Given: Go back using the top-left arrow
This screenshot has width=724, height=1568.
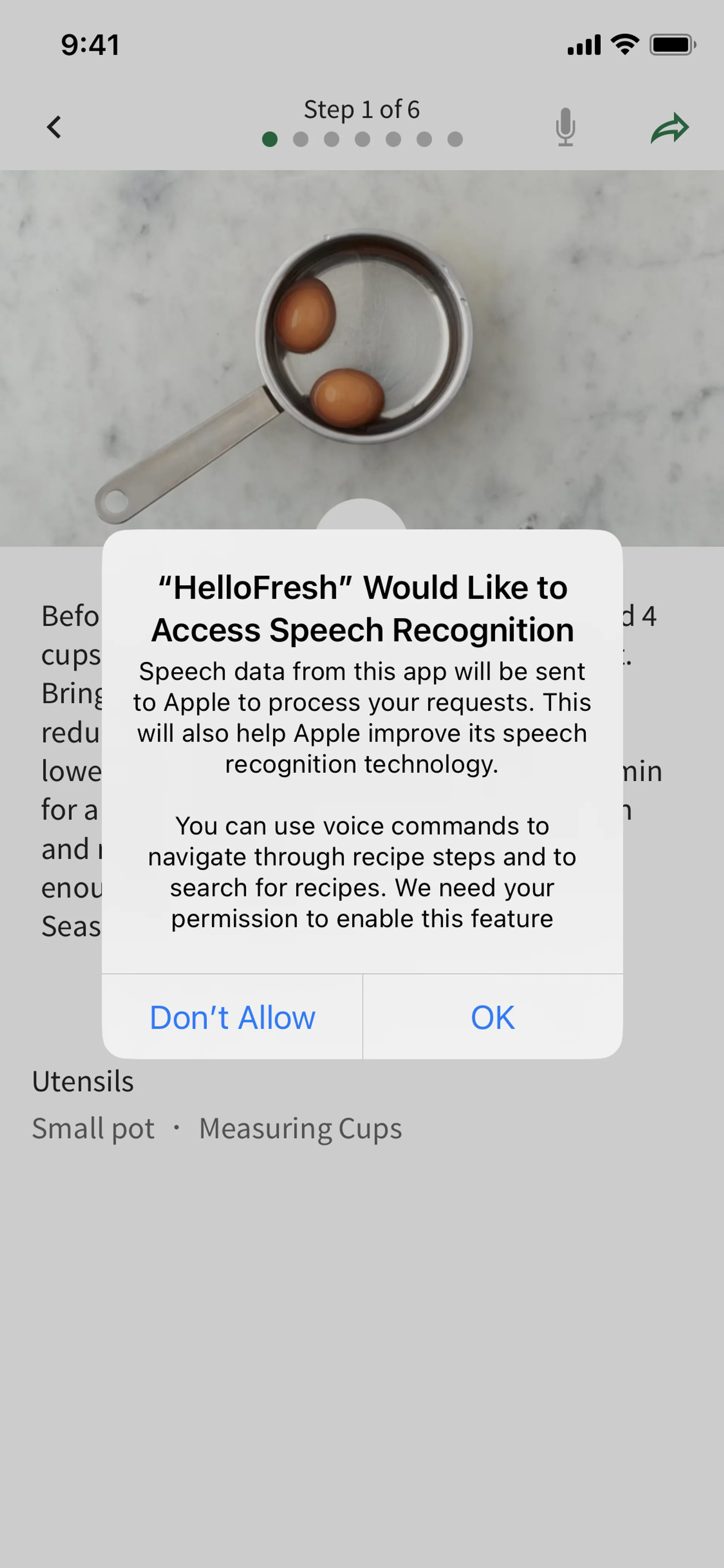Looking at the screenshot, I should pyautogui.click(x=54, y=127).
